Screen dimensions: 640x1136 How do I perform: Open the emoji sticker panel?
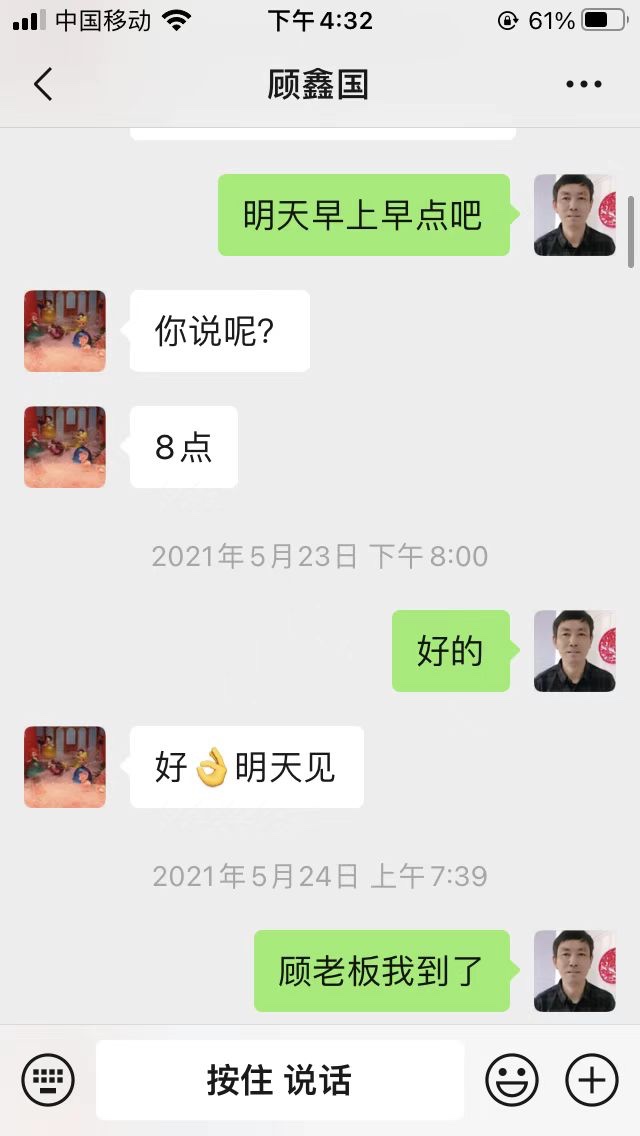tap(512, 1080)
